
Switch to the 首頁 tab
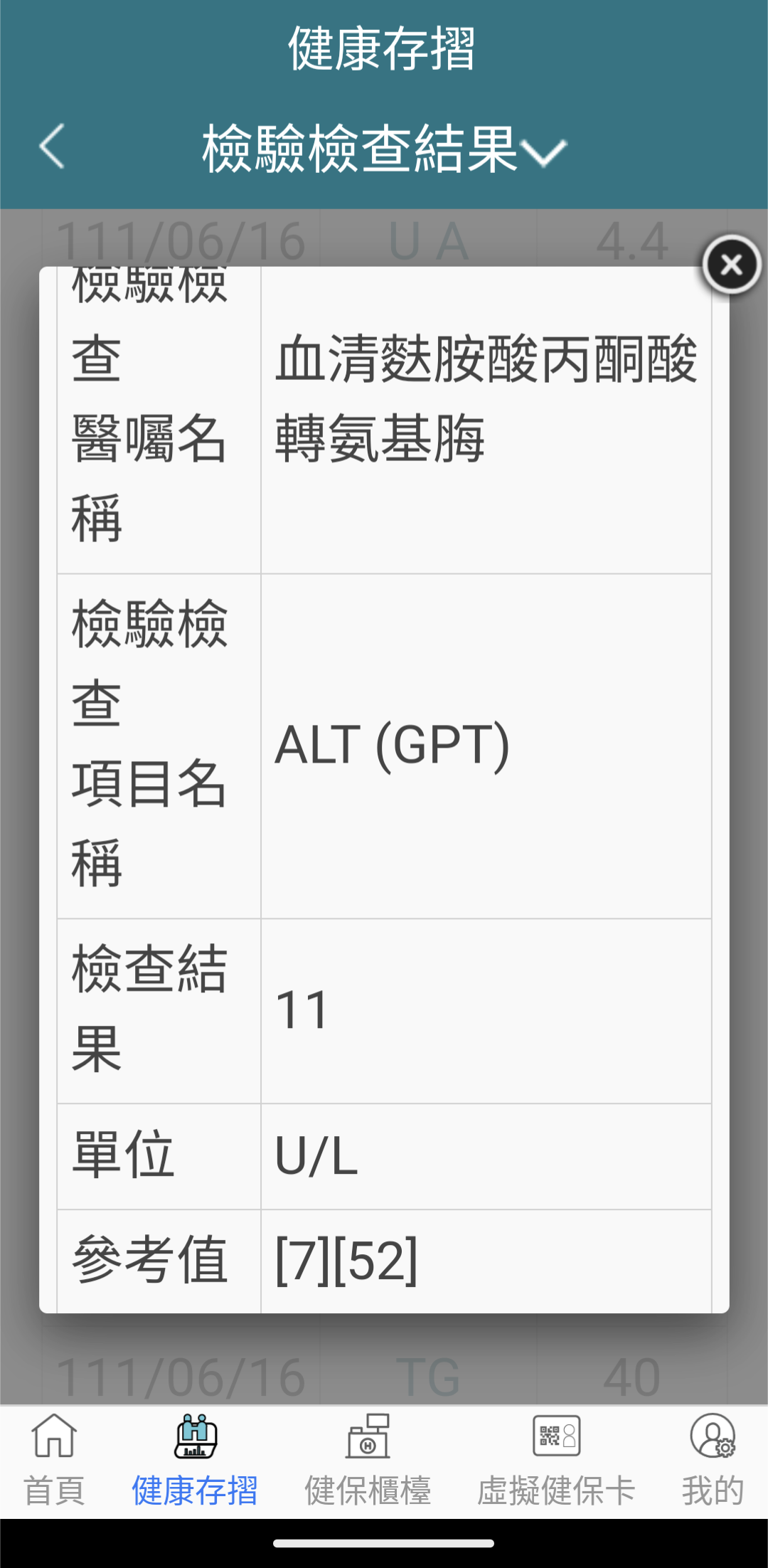tap(55, 1461)
